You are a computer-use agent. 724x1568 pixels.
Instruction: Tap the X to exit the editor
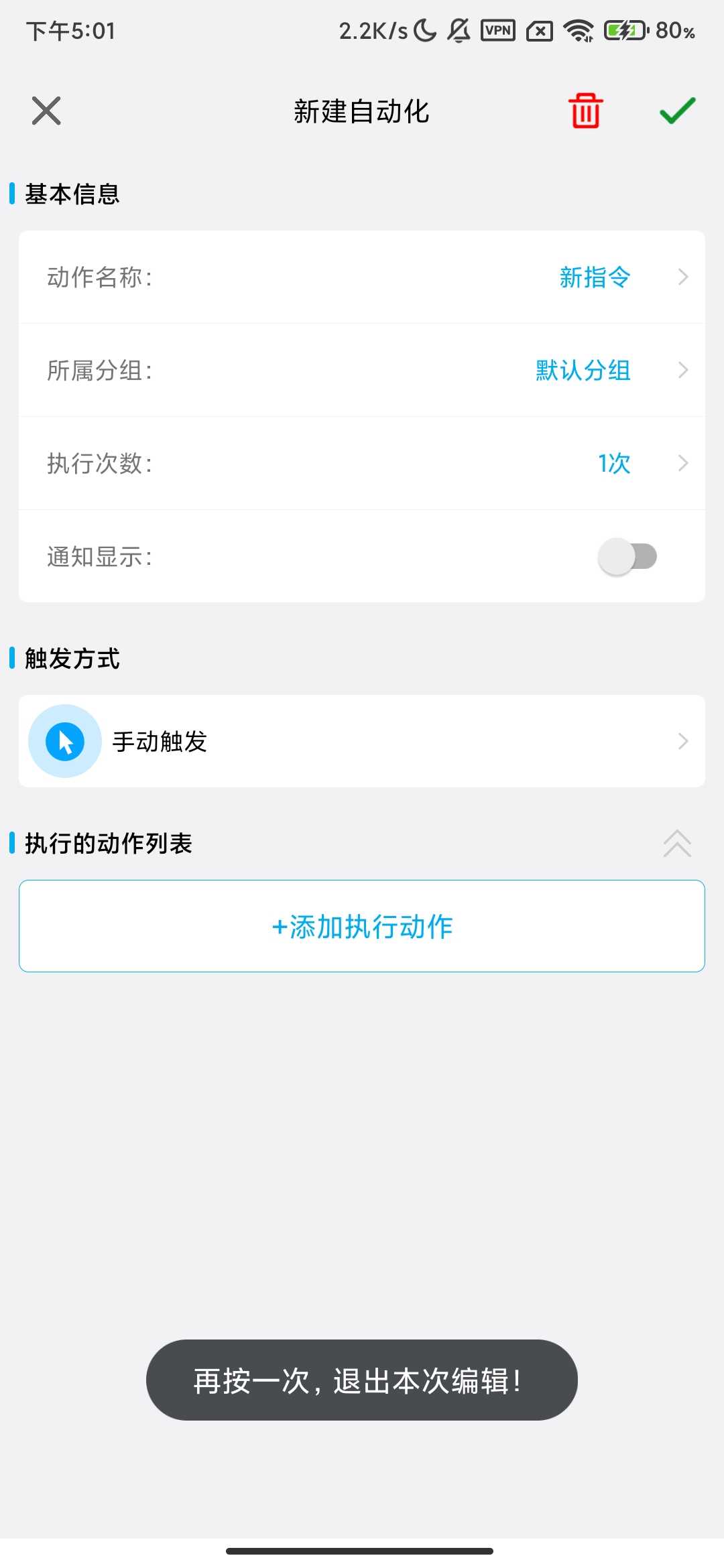click(x=46, y=111)
